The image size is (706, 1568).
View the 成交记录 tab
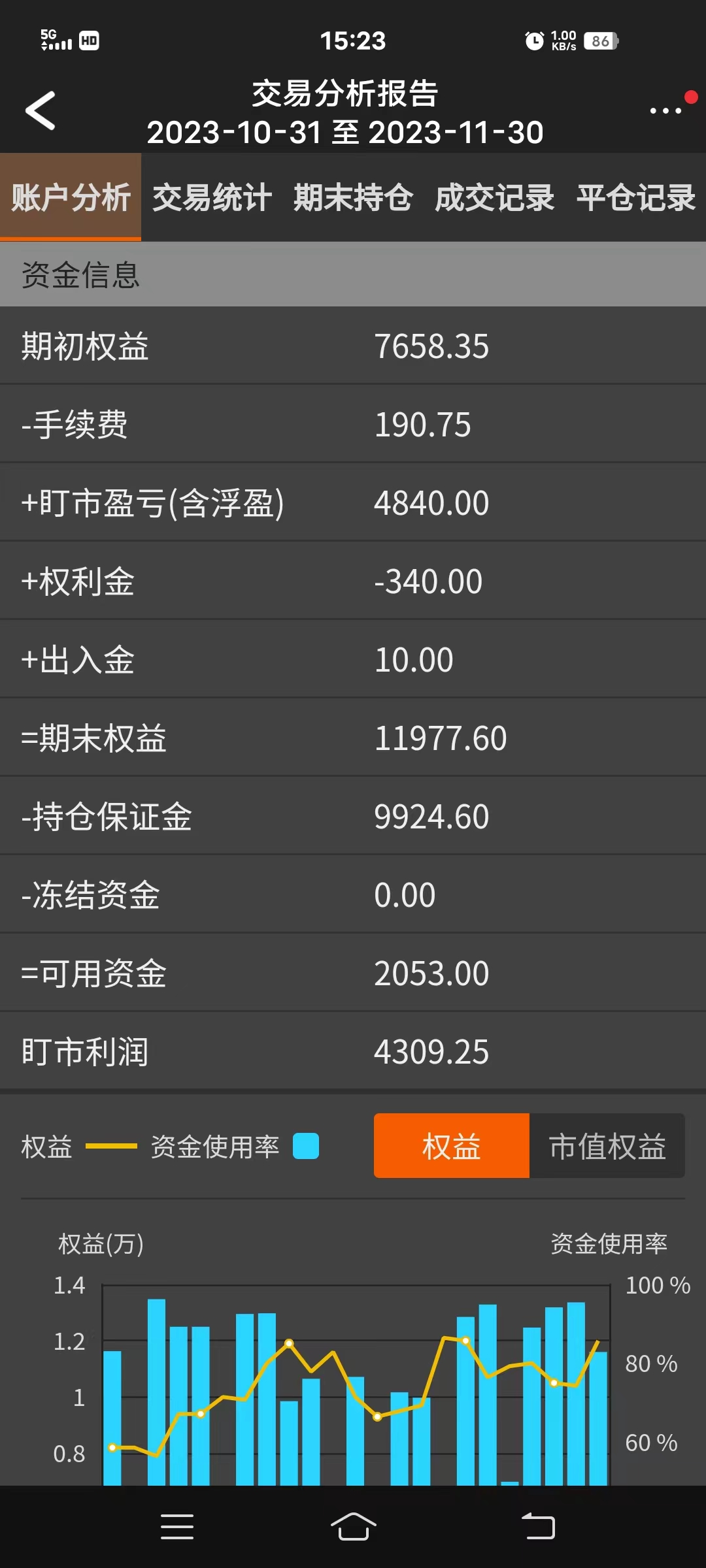tap(494, 197)
